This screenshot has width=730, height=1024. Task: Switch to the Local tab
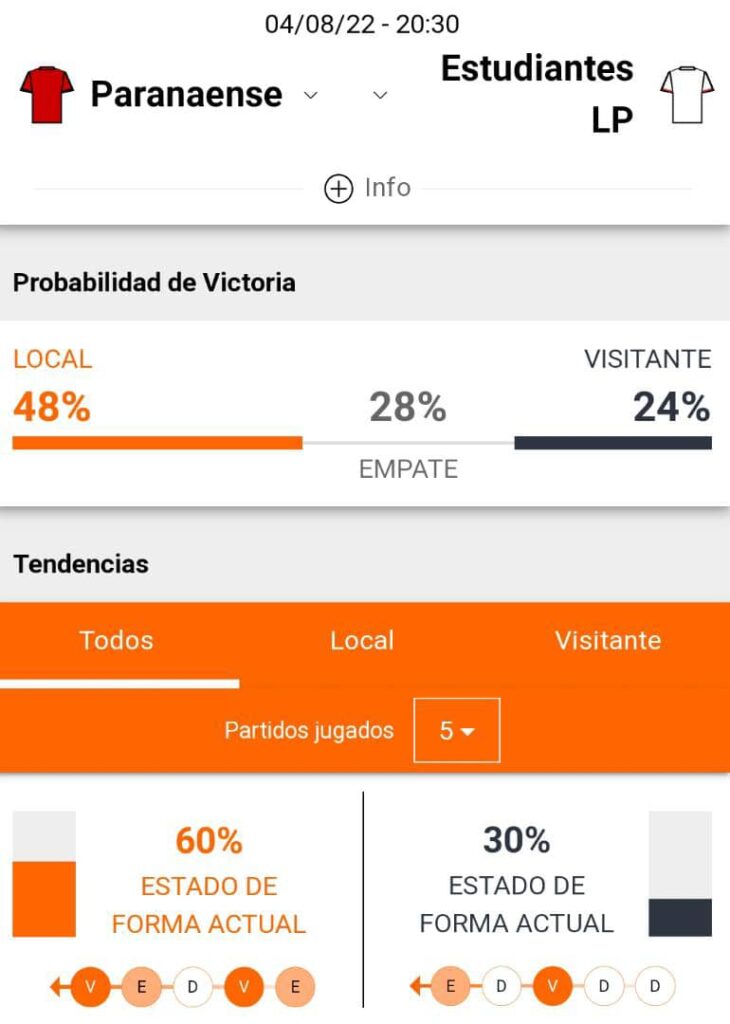(x=362, y=641)
